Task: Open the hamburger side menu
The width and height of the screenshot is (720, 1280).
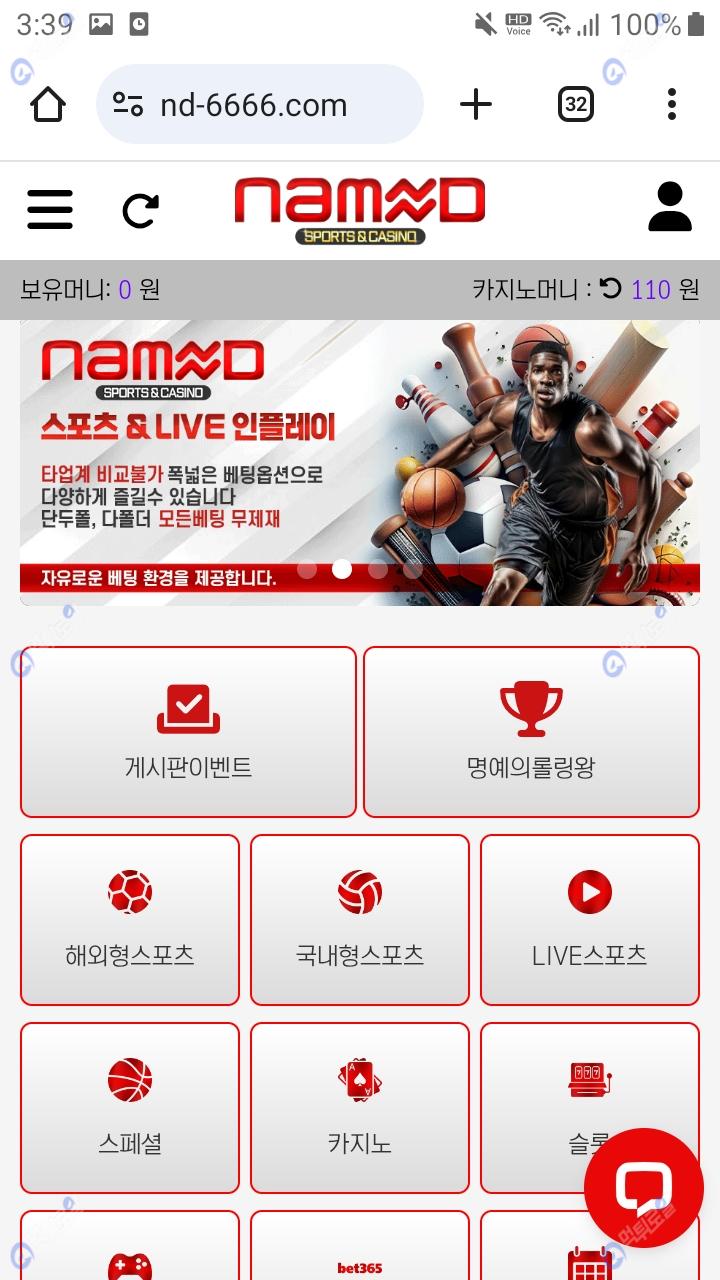Action: pos(49,210)
